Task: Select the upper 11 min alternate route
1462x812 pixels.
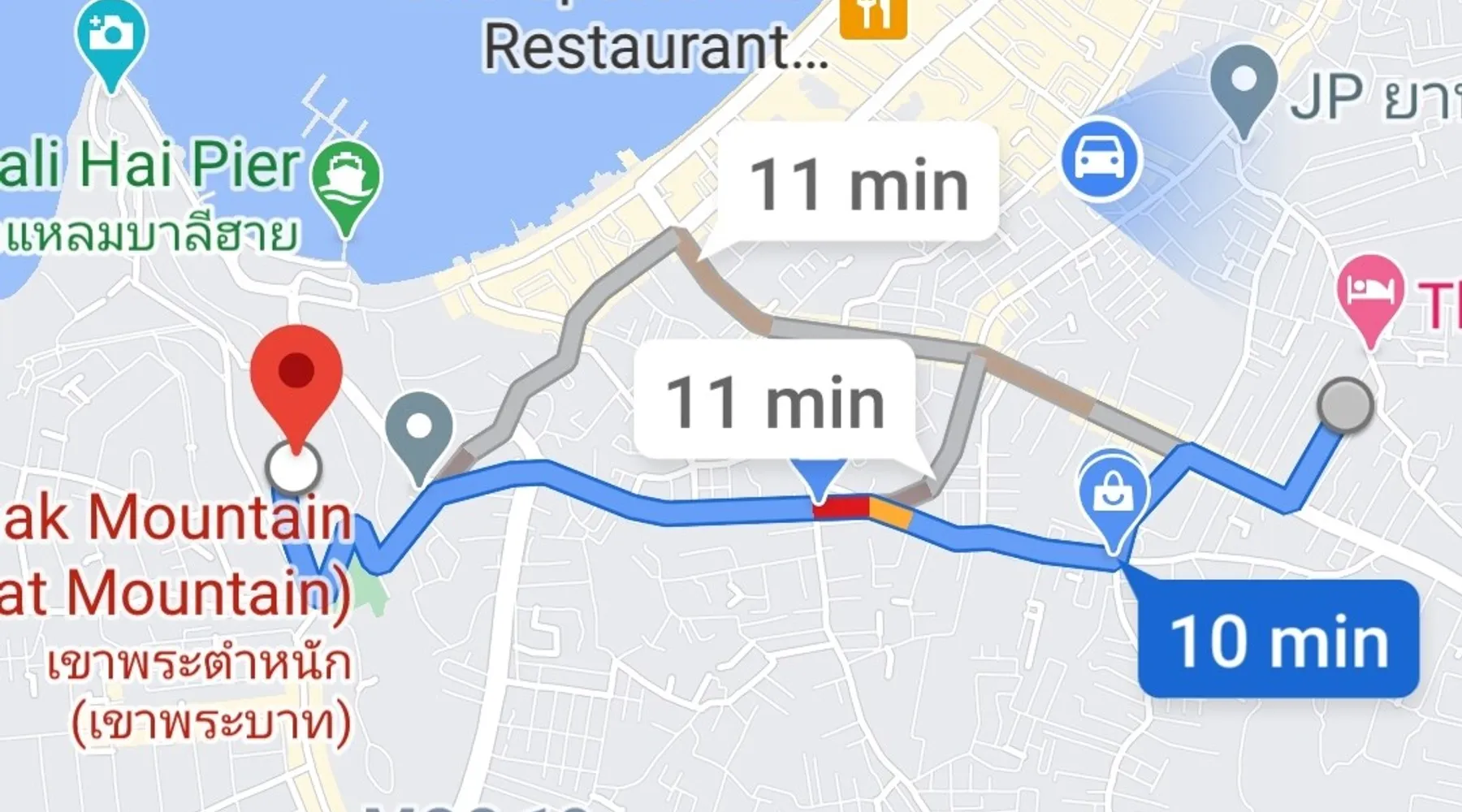Action: (x=858, y=183)
